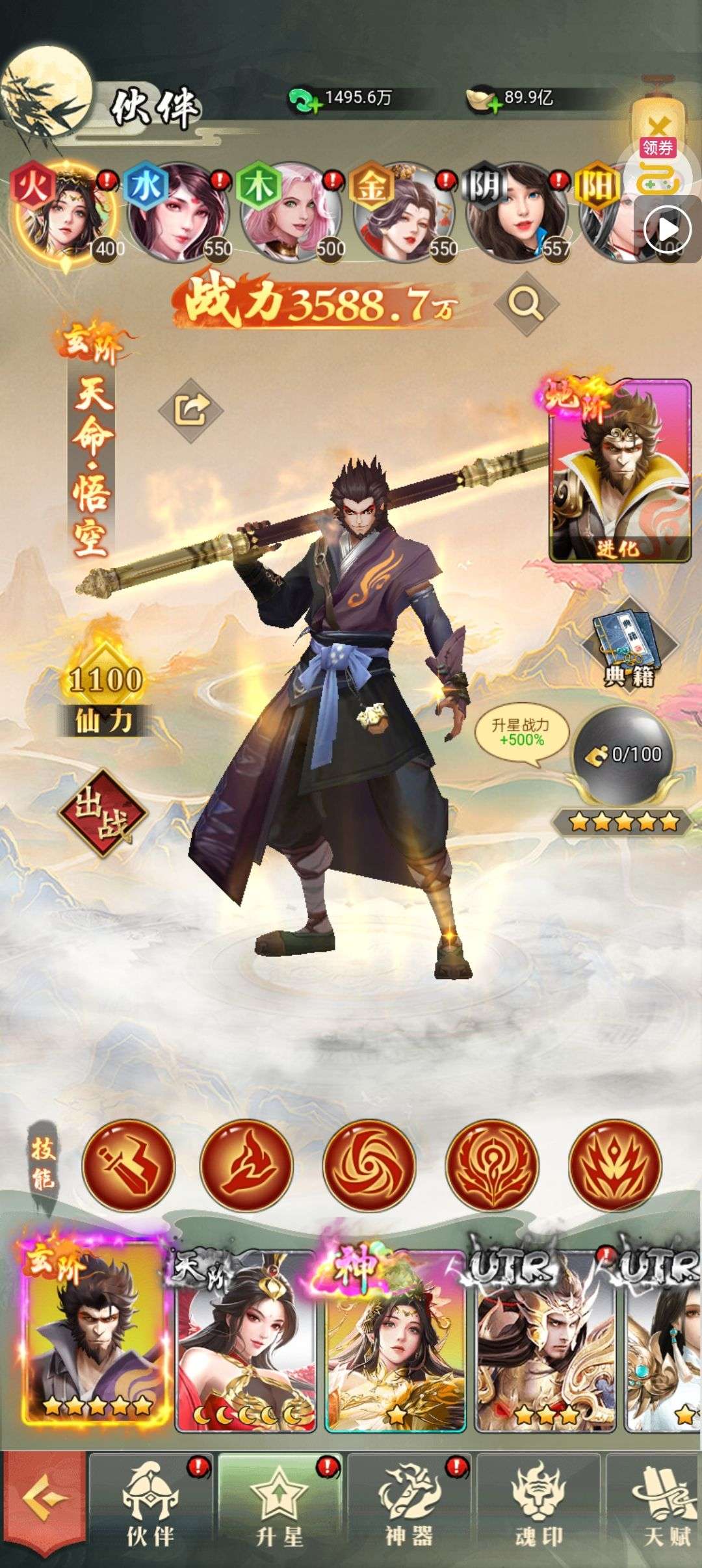Share the hero via the arrow icon
The image size is (702, 1568).
[x=191, y=410]
